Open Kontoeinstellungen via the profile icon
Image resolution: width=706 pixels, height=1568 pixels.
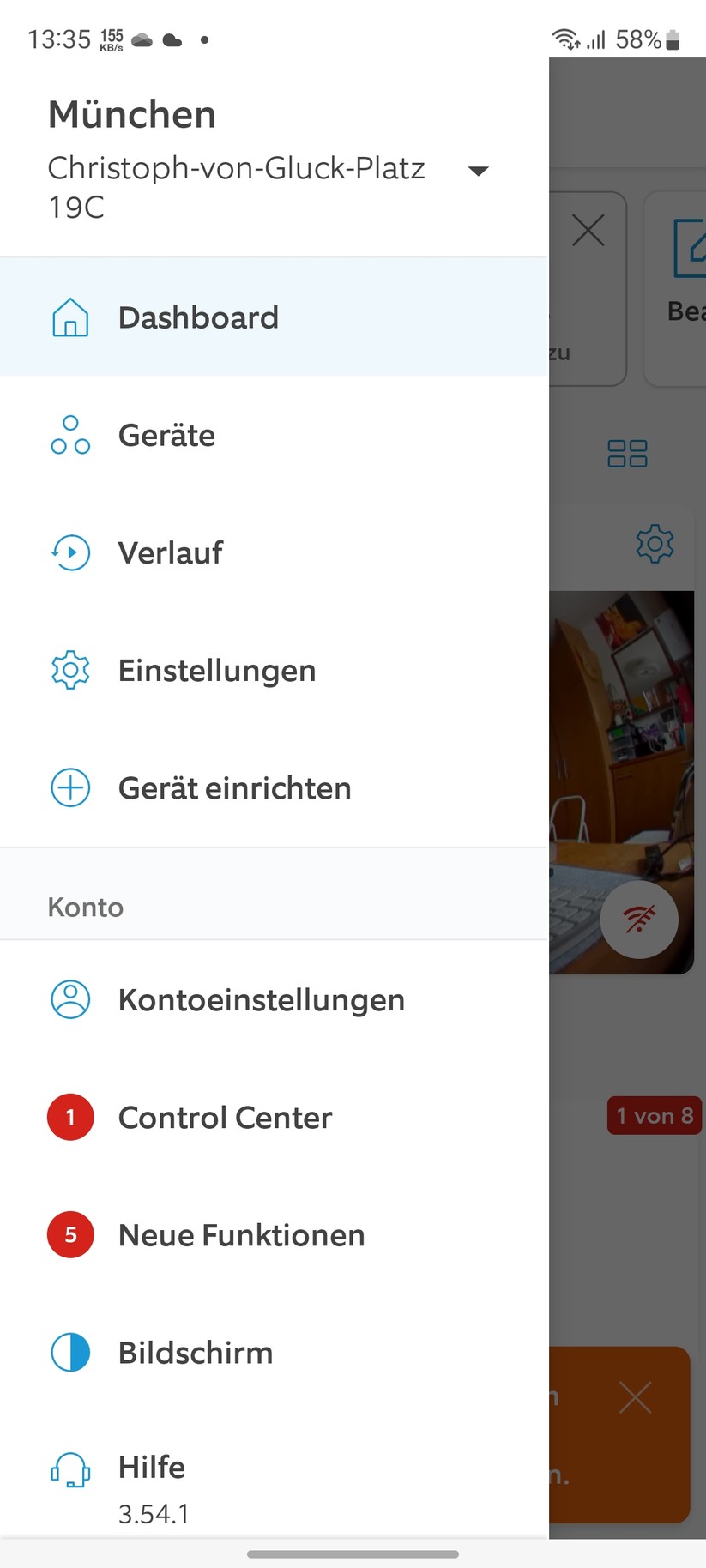(x=70, y=998)
